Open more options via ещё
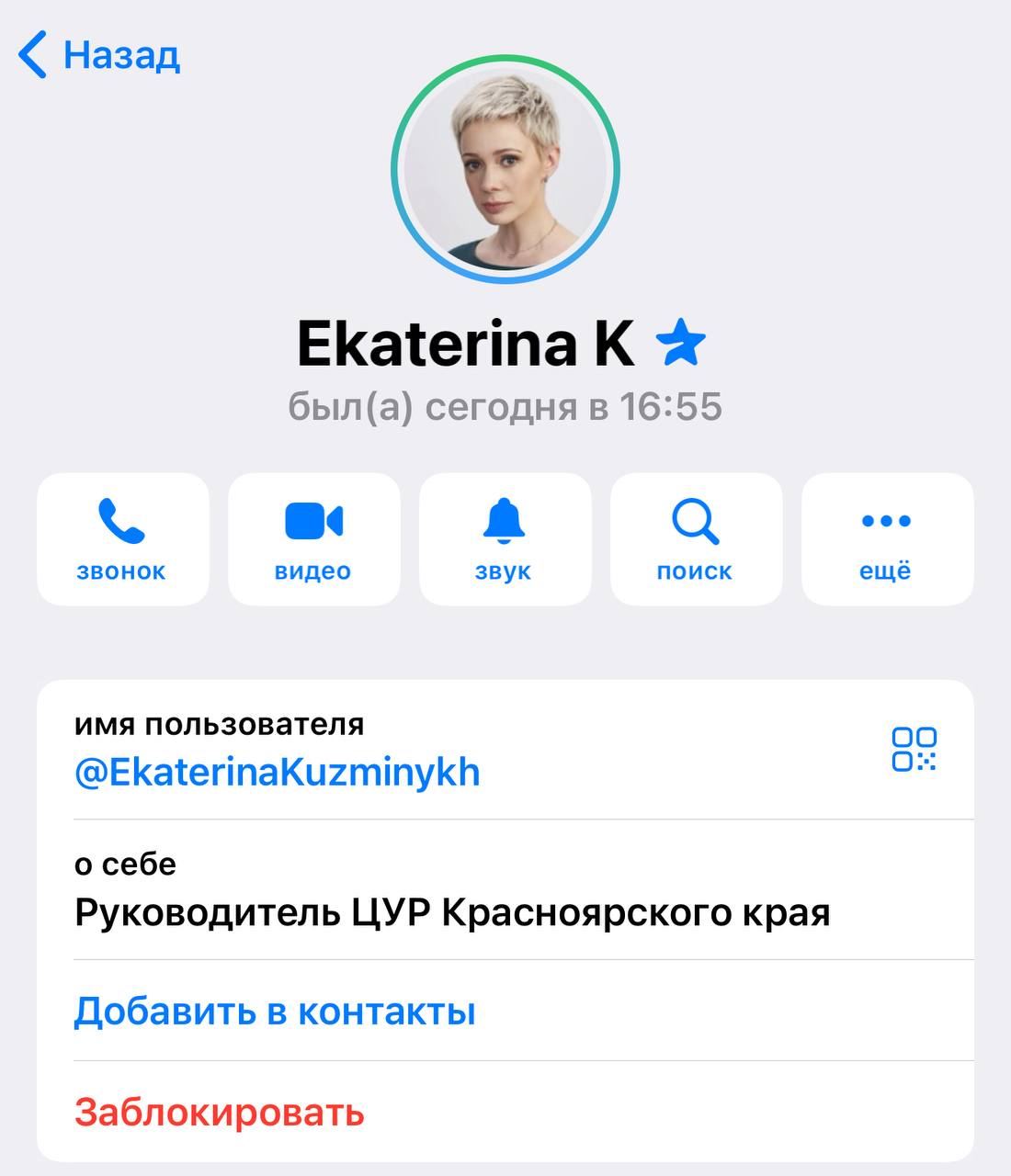Viewport: 1011px width, 1176px height. (x=887, y=539)
